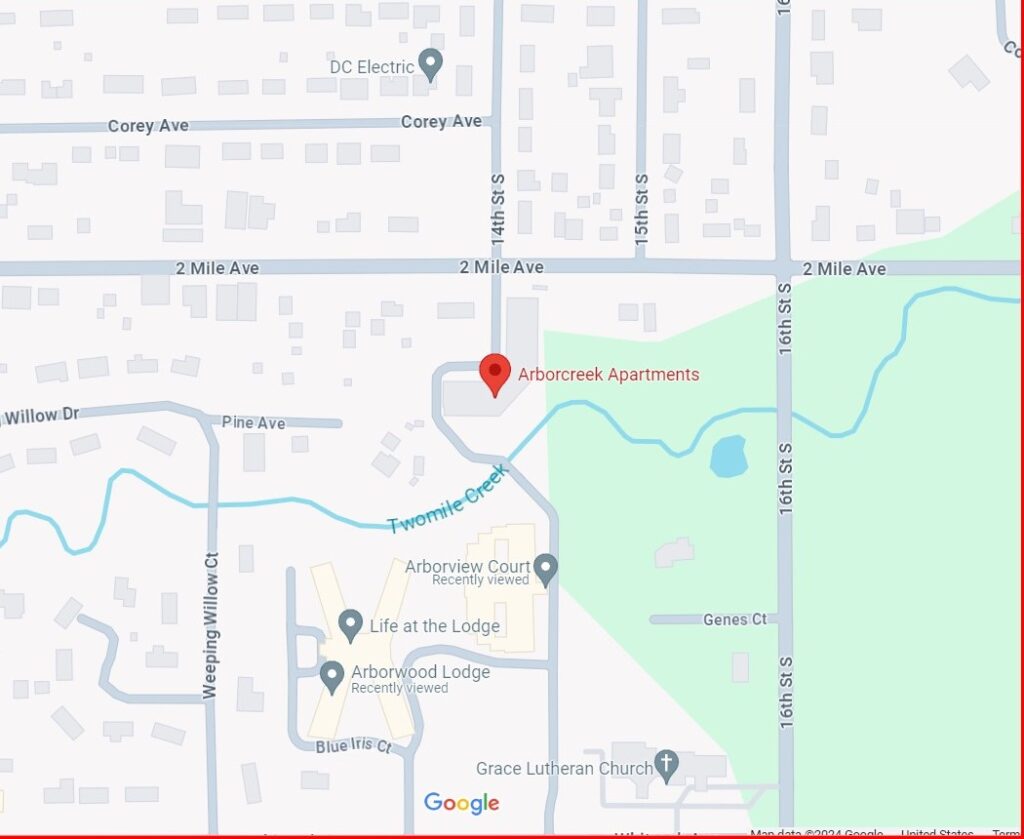
Task: Open Life at the Lodge pin
Action: coord(350,625)
